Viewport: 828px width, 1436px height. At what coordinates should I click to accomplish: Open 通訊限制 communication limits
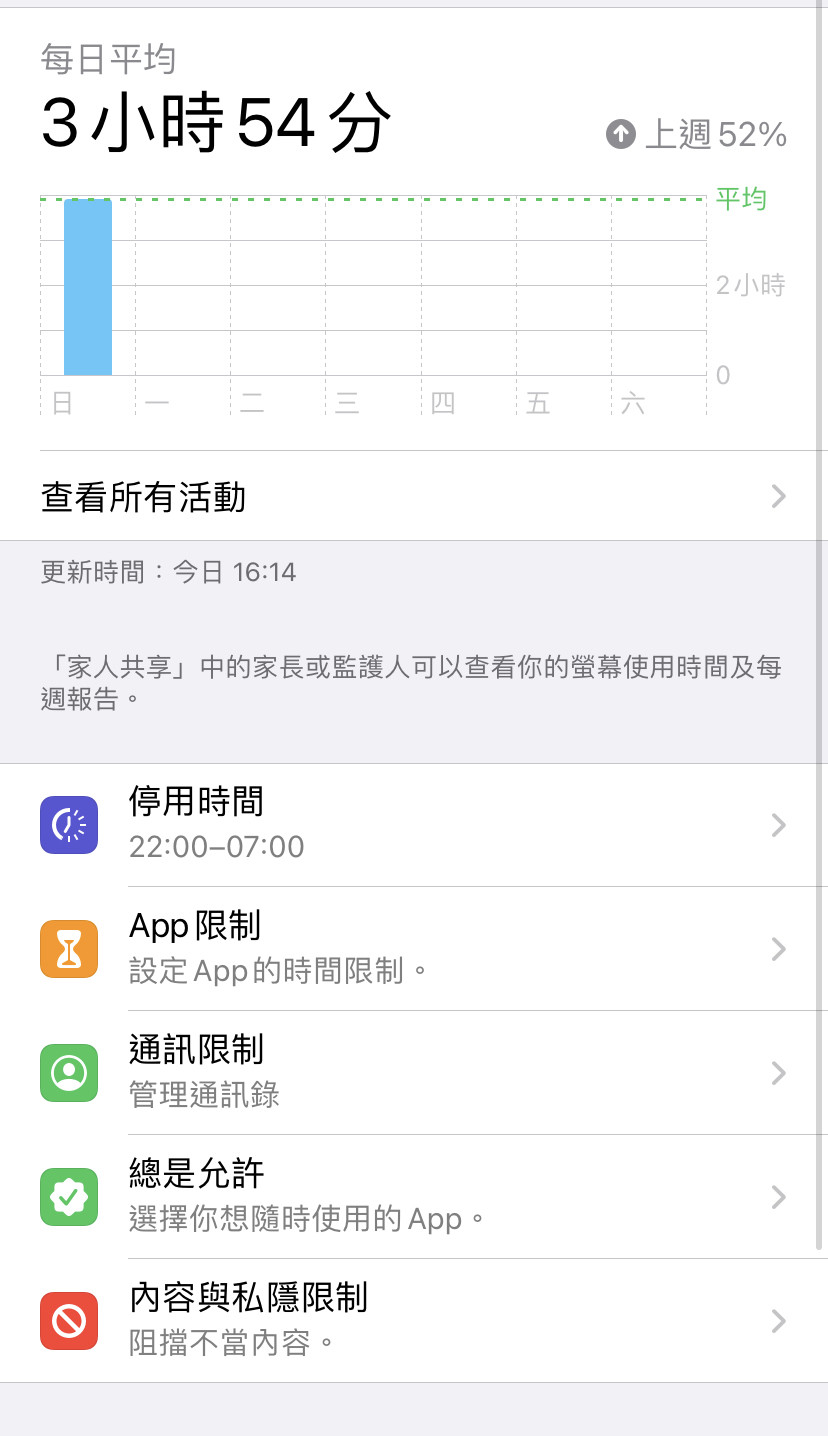click(414, 1073)
